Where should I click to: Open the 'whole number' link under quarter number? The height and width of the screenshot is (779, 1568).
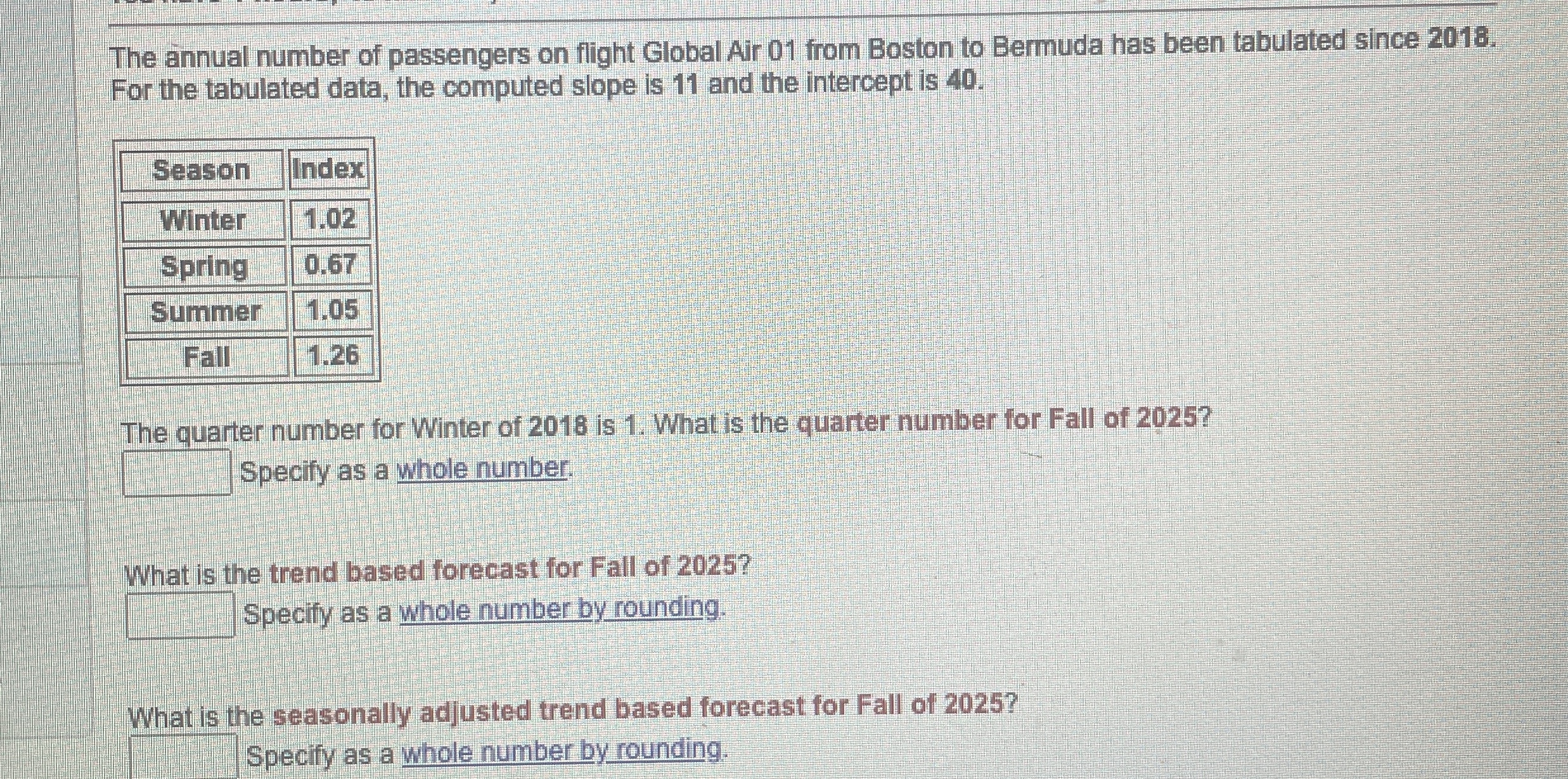(x=482, y=469)
